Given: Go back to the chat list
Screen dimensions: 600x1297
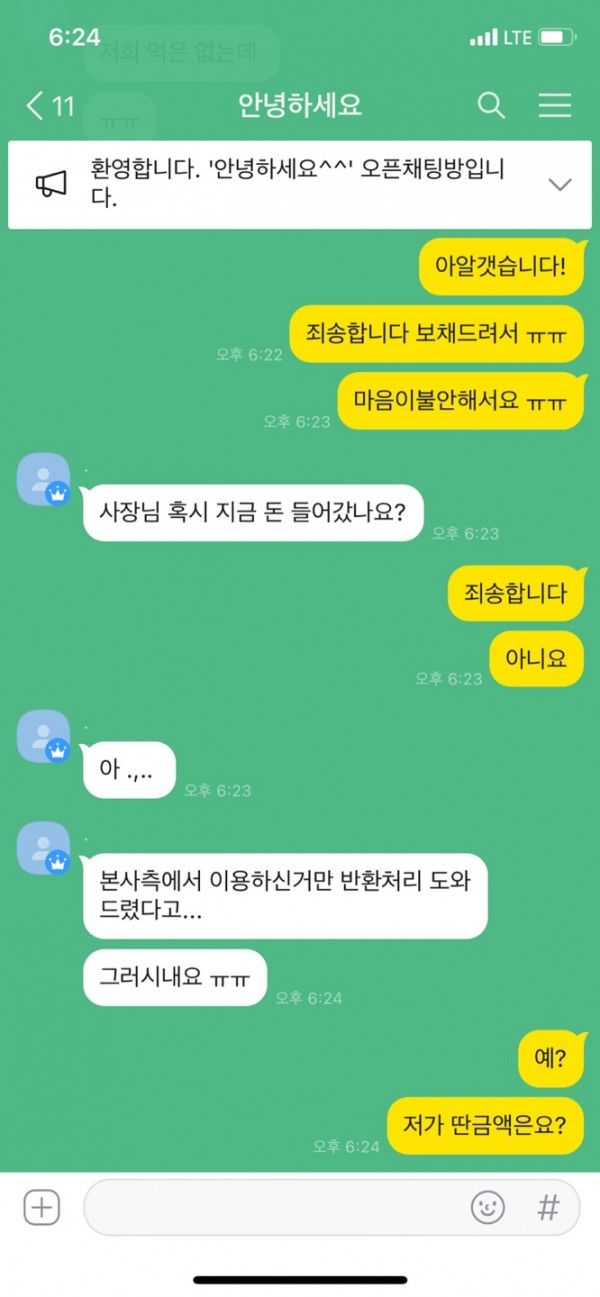Looking at the screenshot, I should tap(48, 106).
